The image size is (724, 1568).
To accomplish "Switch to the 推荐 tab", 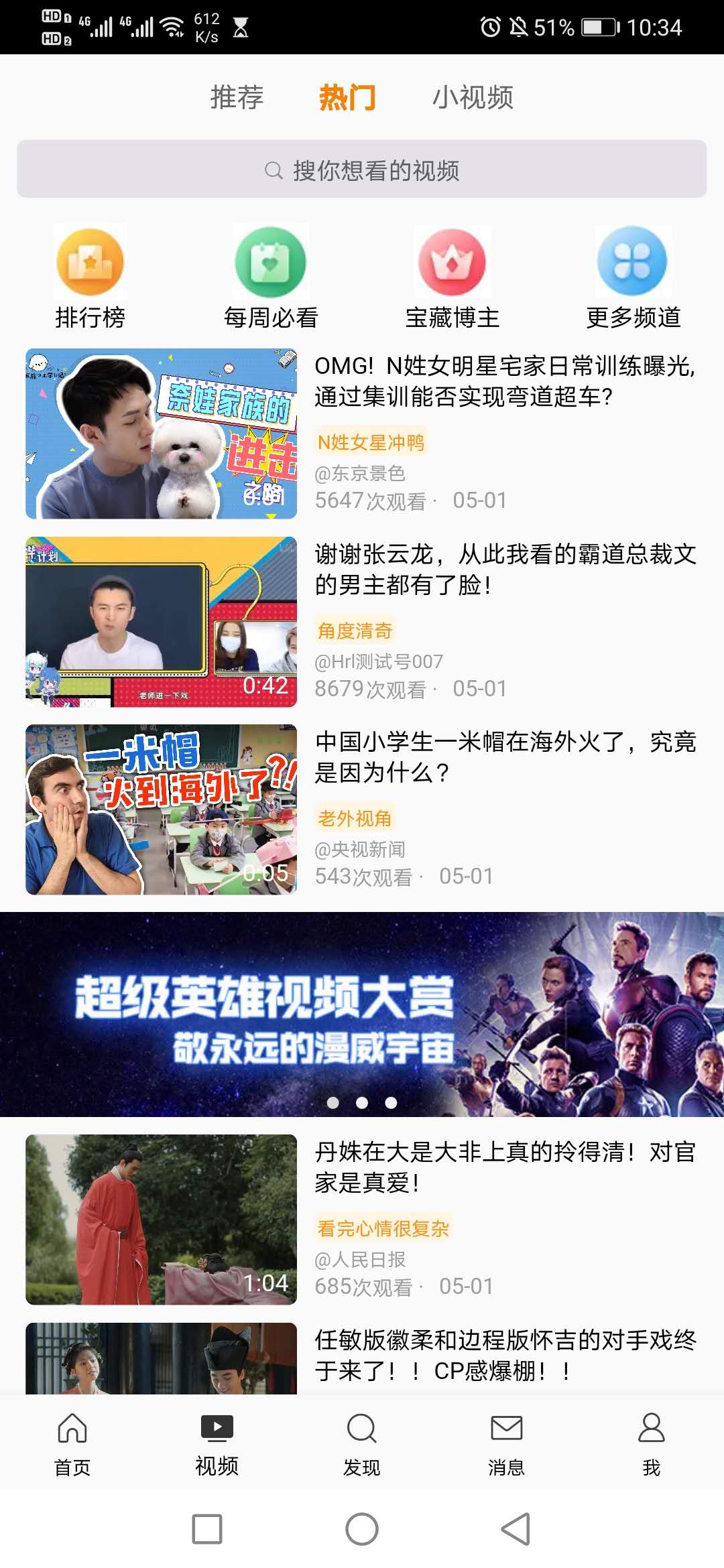I will coord(237,98).
